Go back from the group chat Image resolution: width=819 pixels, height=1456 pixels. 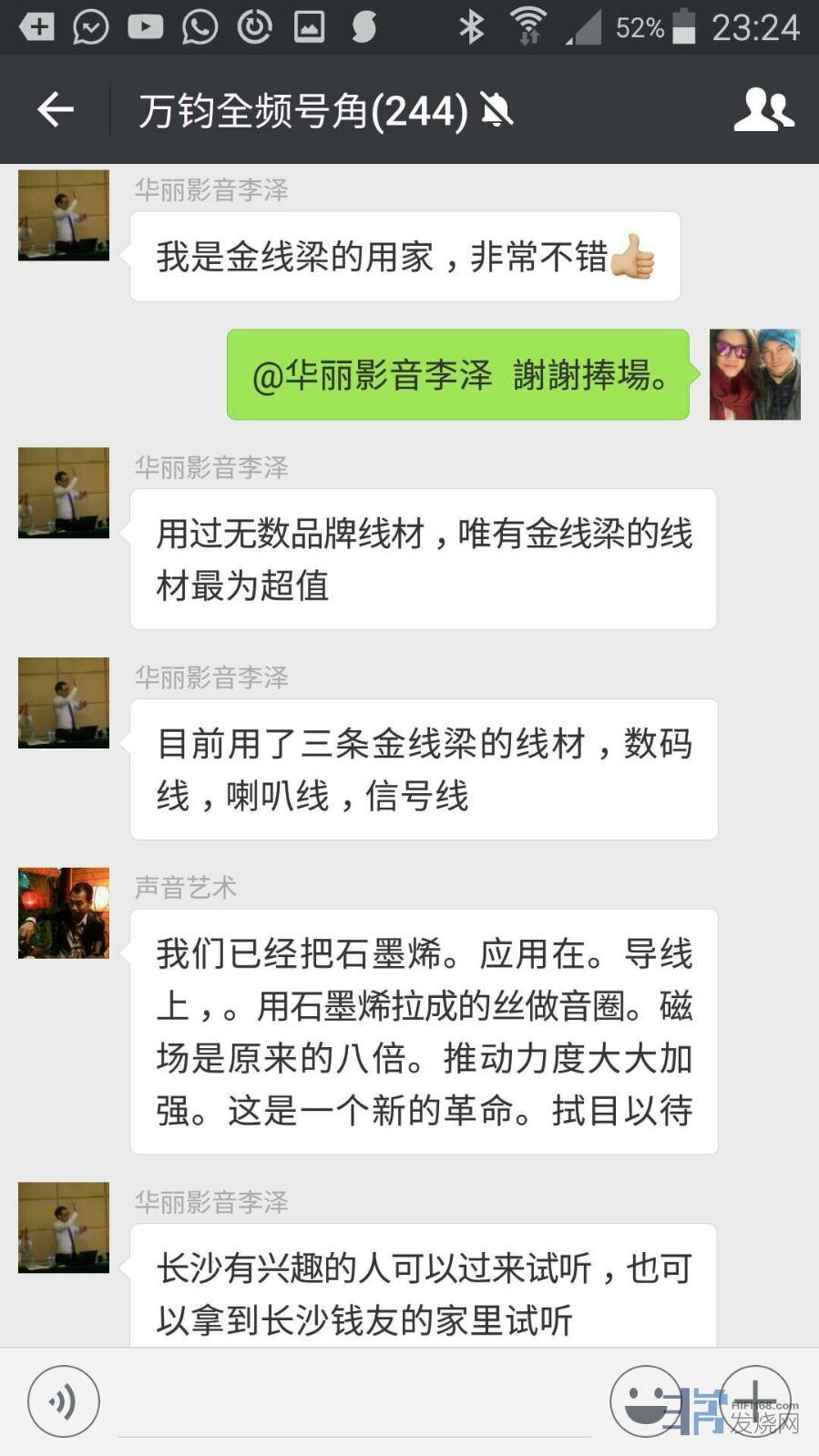click(x=55, y=110)
